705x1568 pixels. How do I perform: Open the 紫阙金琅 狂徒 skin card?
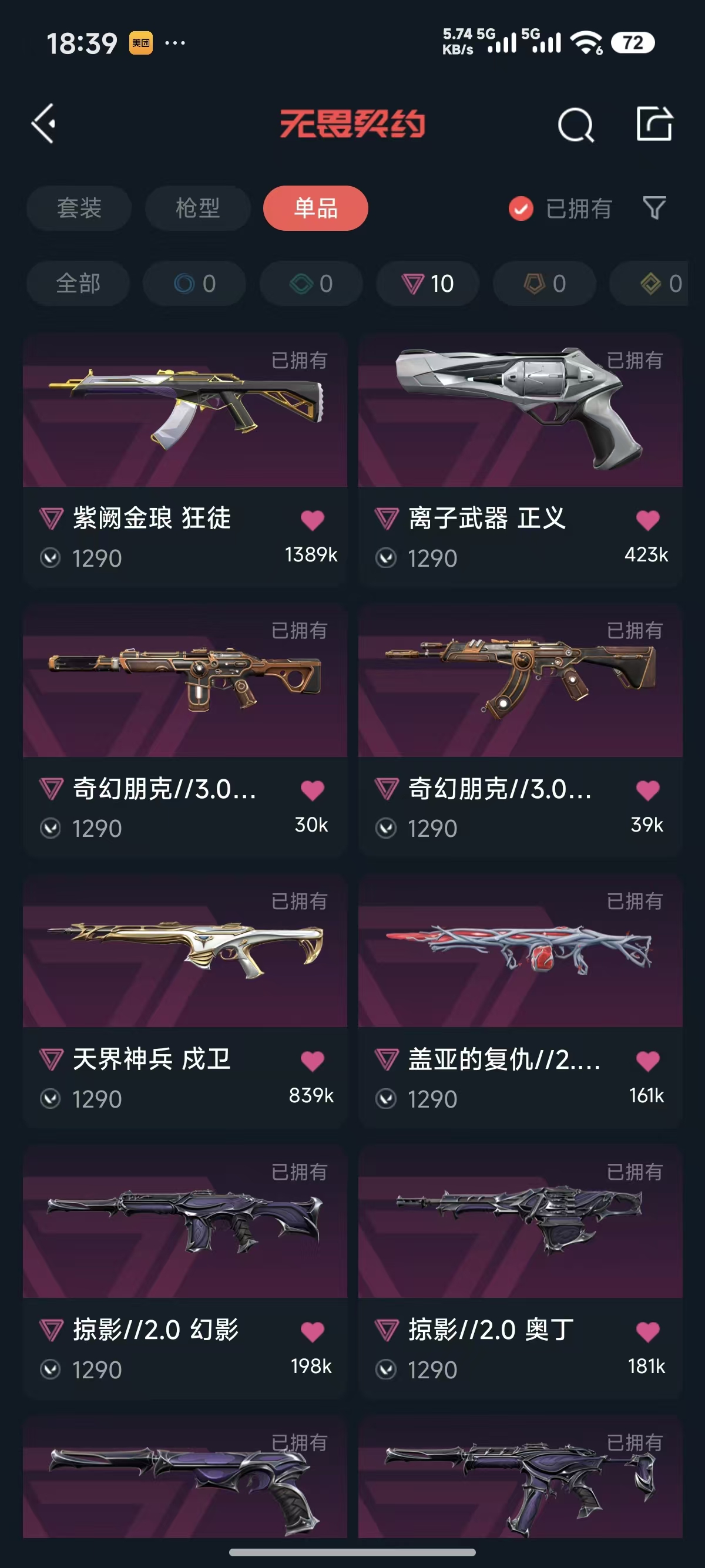point(185,460)
